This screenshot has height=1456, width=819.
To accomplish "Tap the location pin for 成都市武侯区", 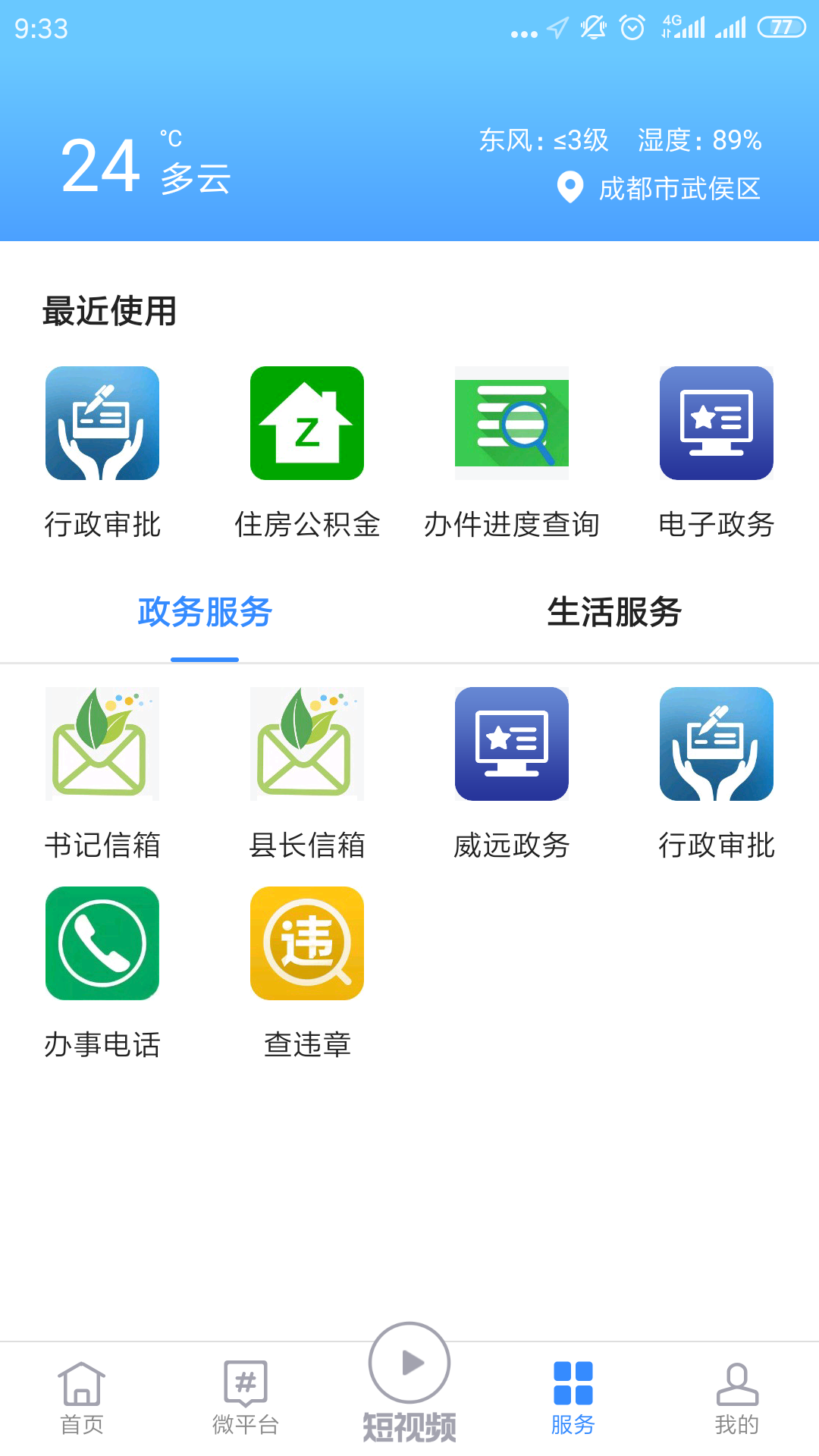I will click(x=570, y=190).
